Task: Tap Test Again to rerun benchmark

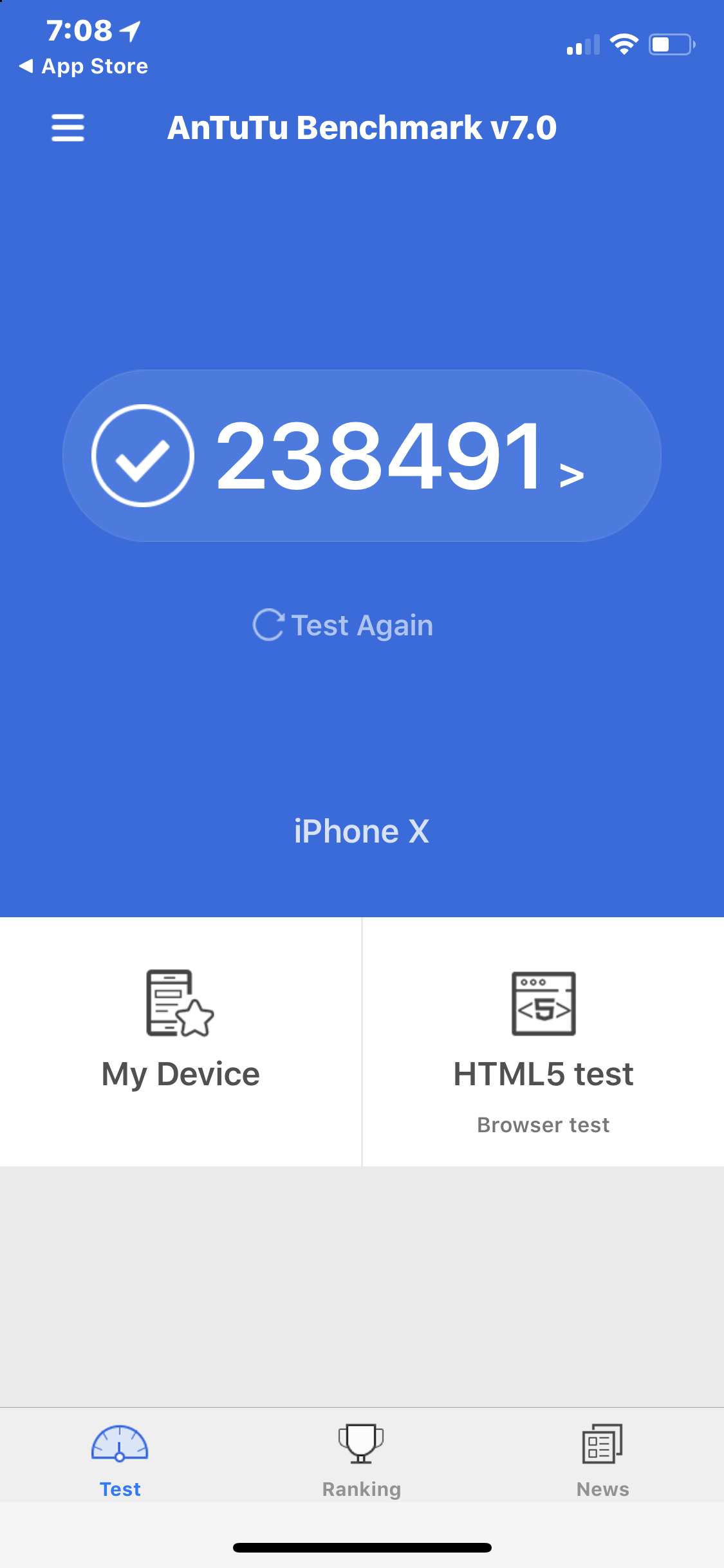Action: 343,625
